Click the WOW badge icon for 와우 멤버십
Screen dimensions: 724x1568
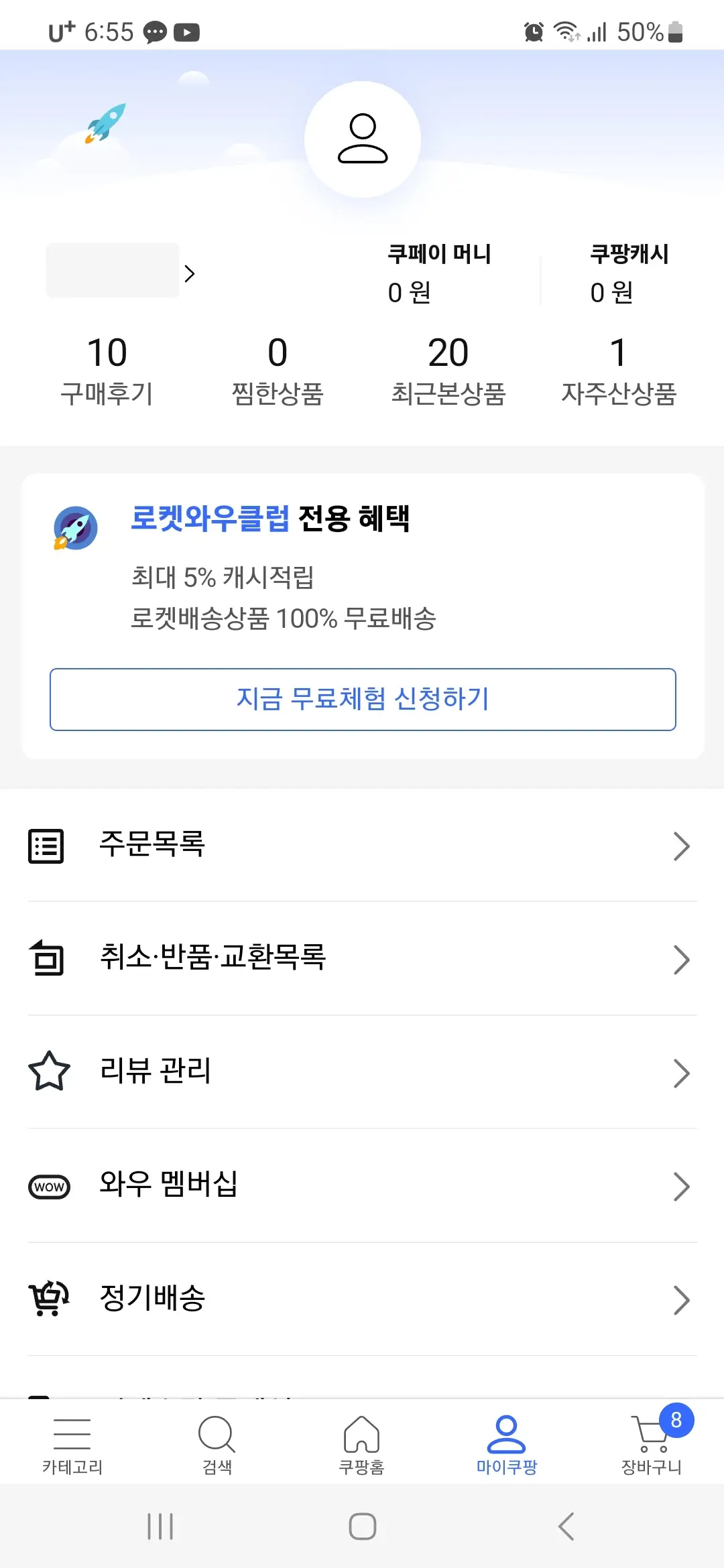tap(48, 1186)
